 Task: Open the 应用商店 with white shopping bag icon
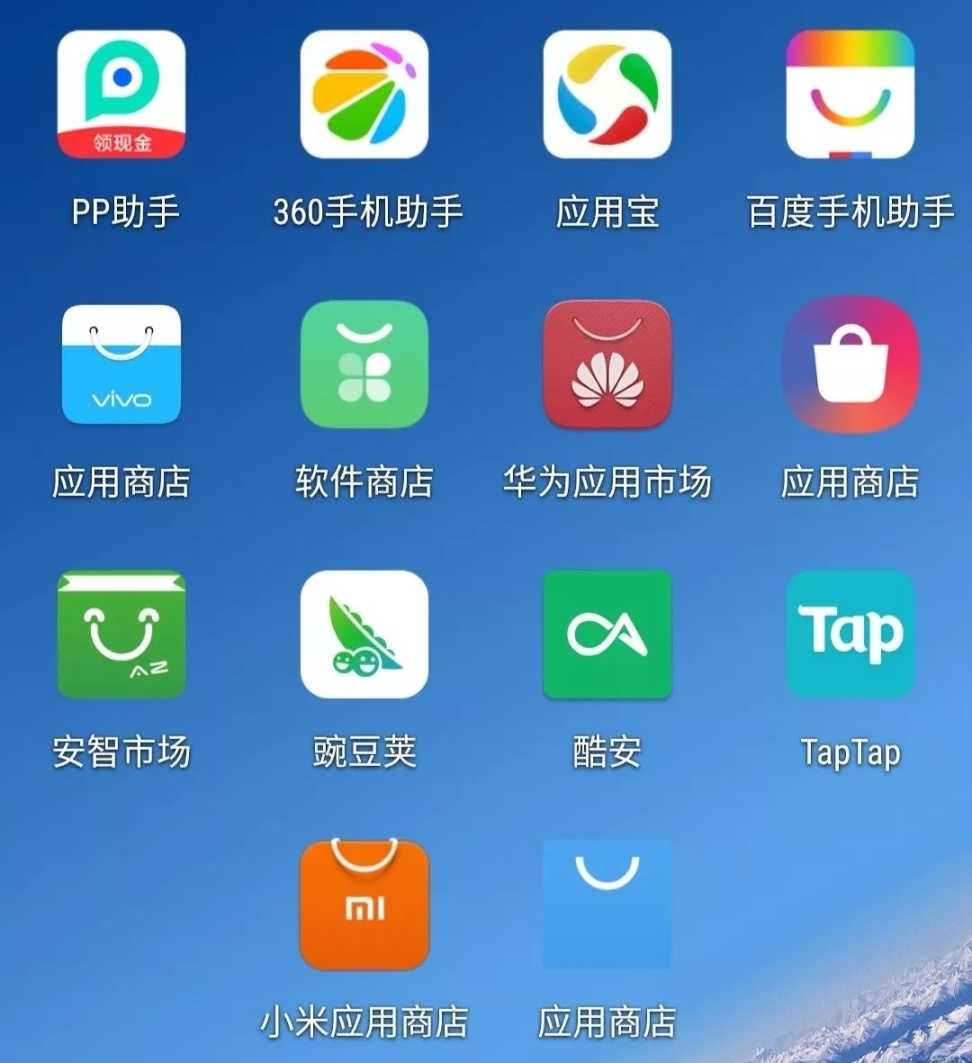[x=850, y=365]
